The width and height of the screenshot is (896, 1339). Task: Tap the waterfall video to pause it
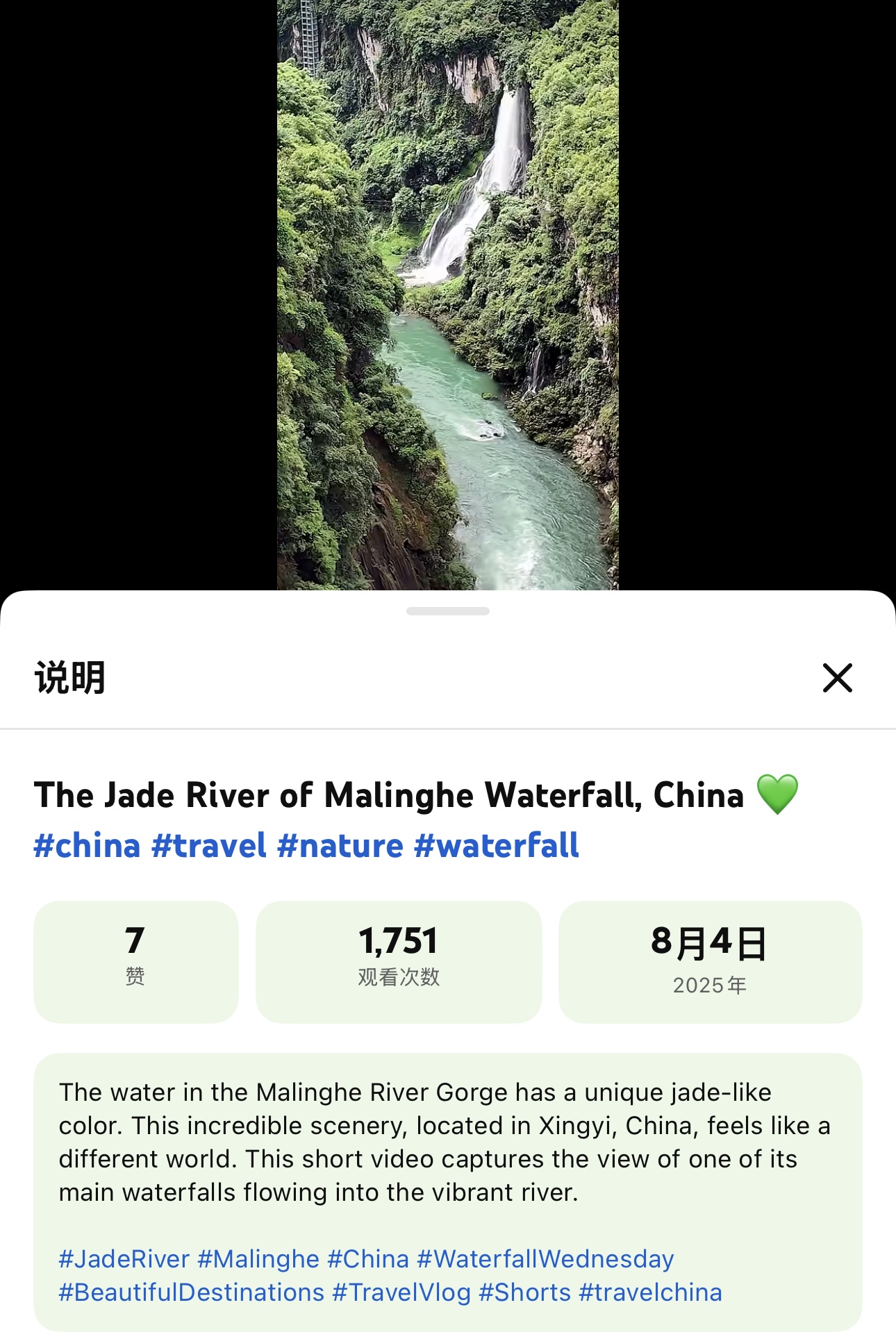447,292
